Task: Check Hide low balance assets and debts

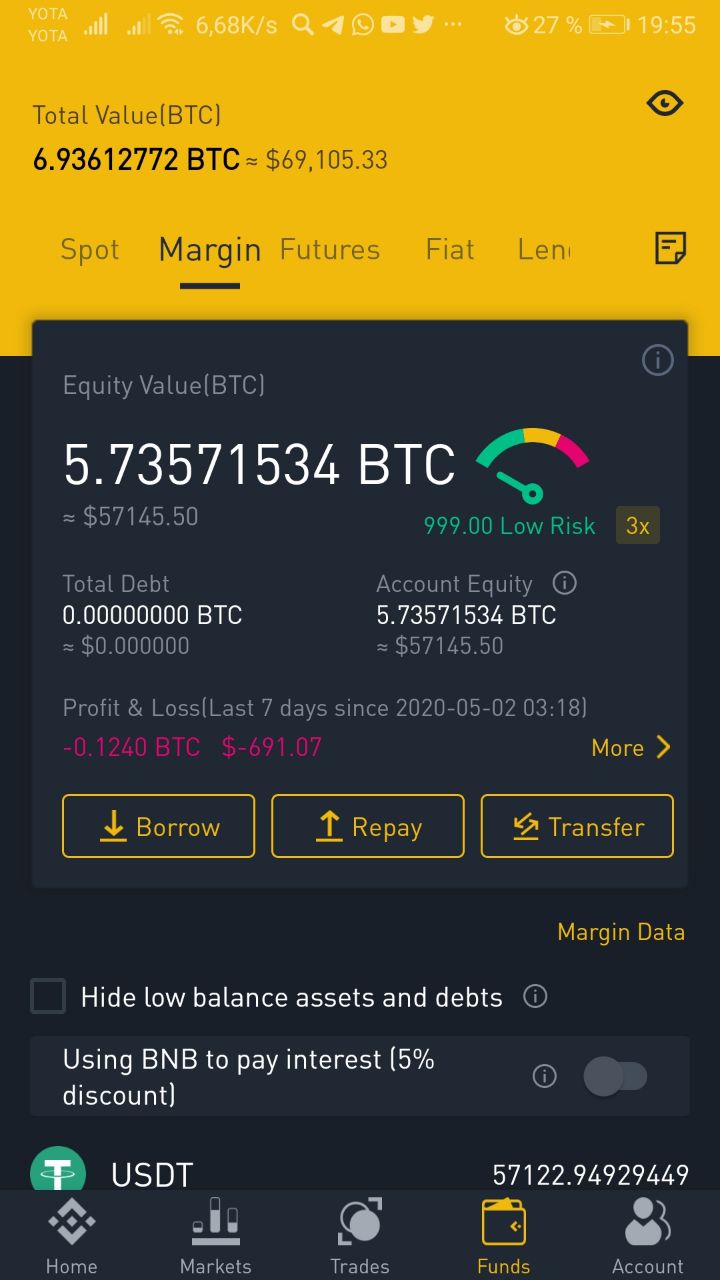Action: 48,996
